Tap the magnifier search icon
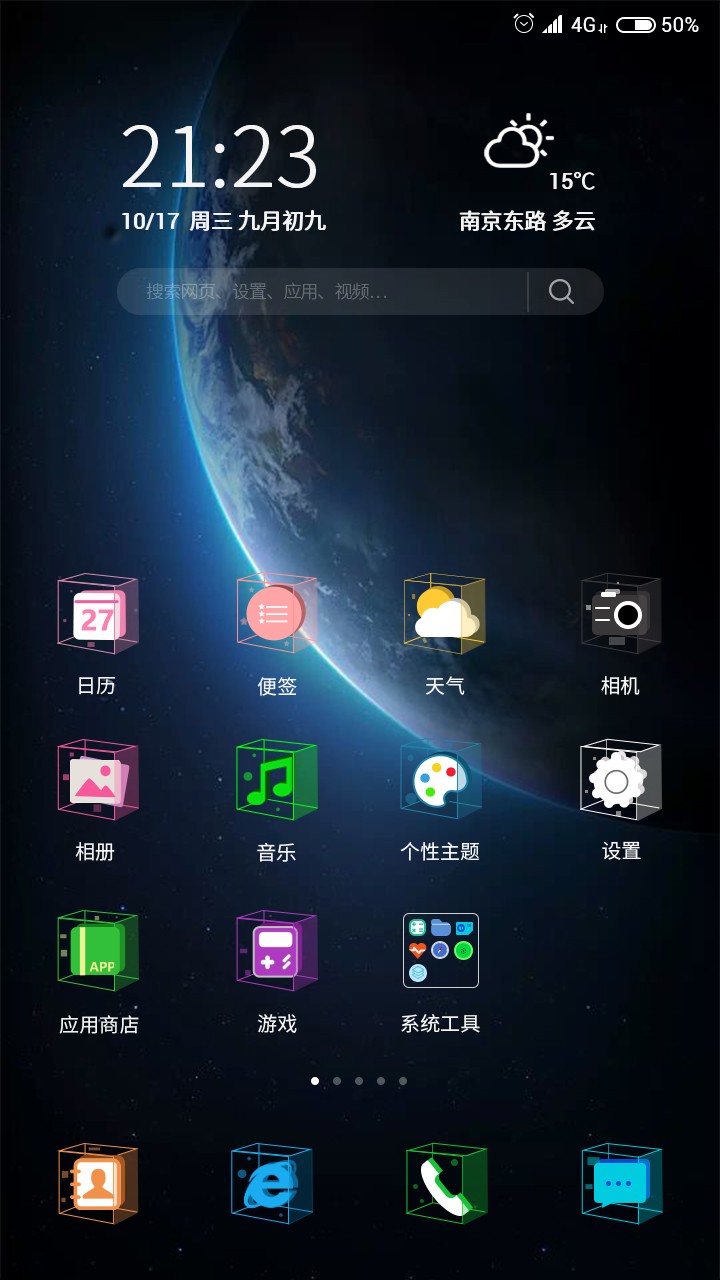 click(562, 292)
